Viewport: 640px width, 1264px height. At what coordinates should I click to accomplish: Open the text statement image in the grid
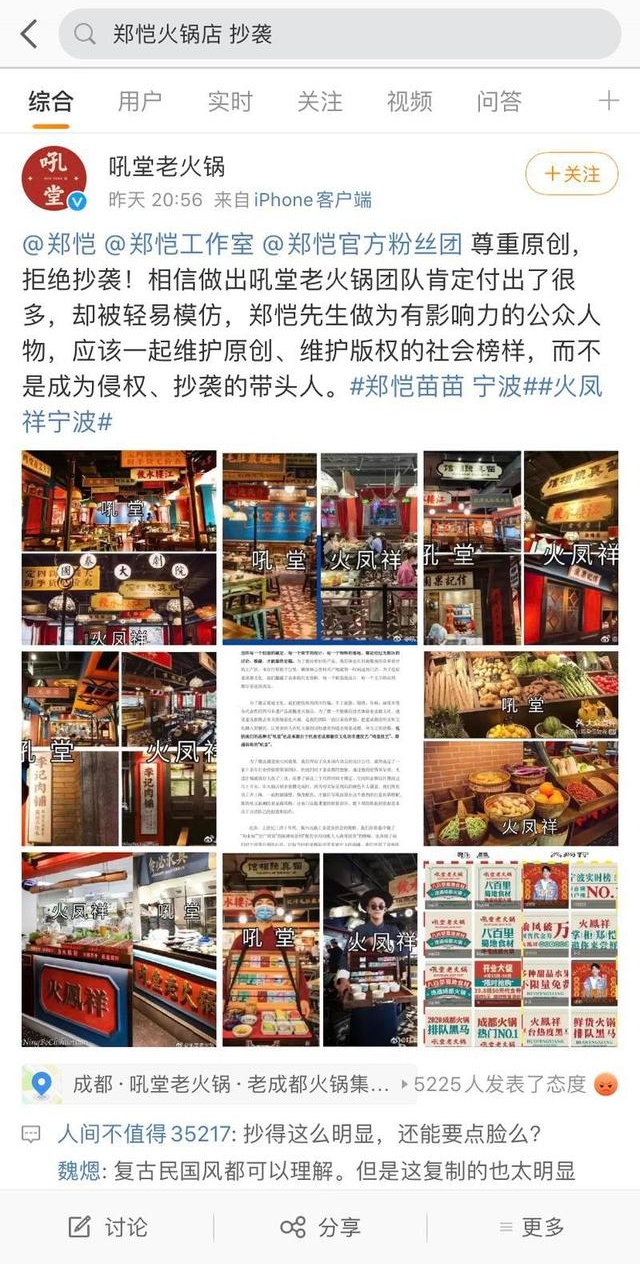coord(320,746)
